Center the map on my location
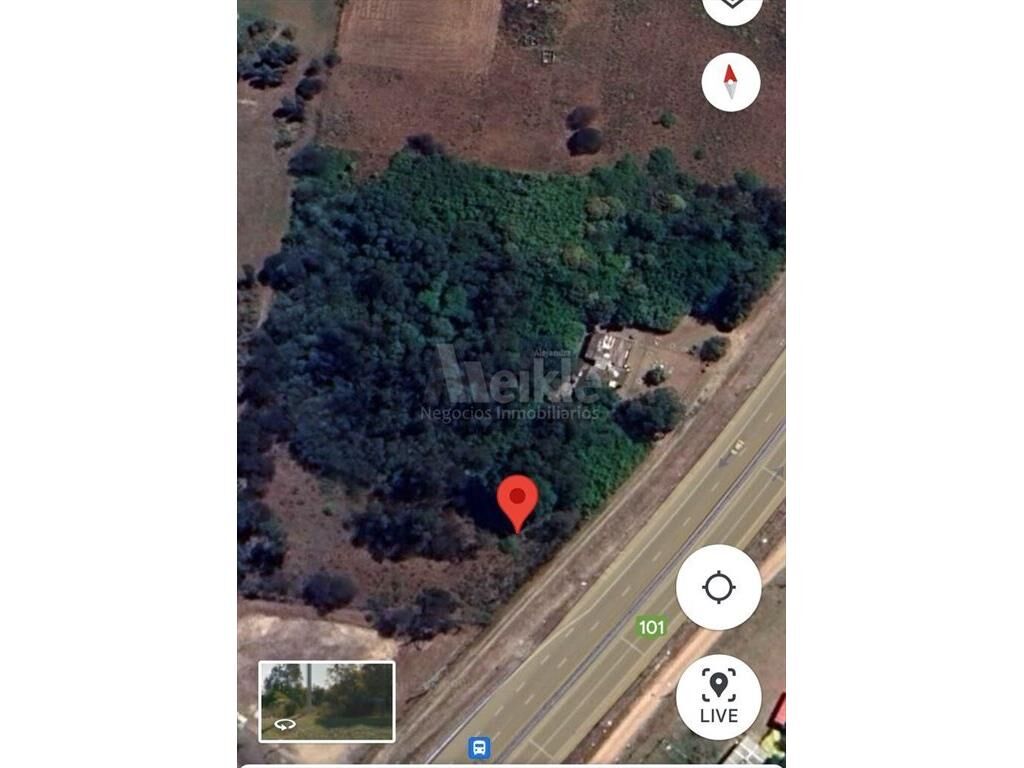The height and width of the screenshot is (768, 1024). coord(718,587)
